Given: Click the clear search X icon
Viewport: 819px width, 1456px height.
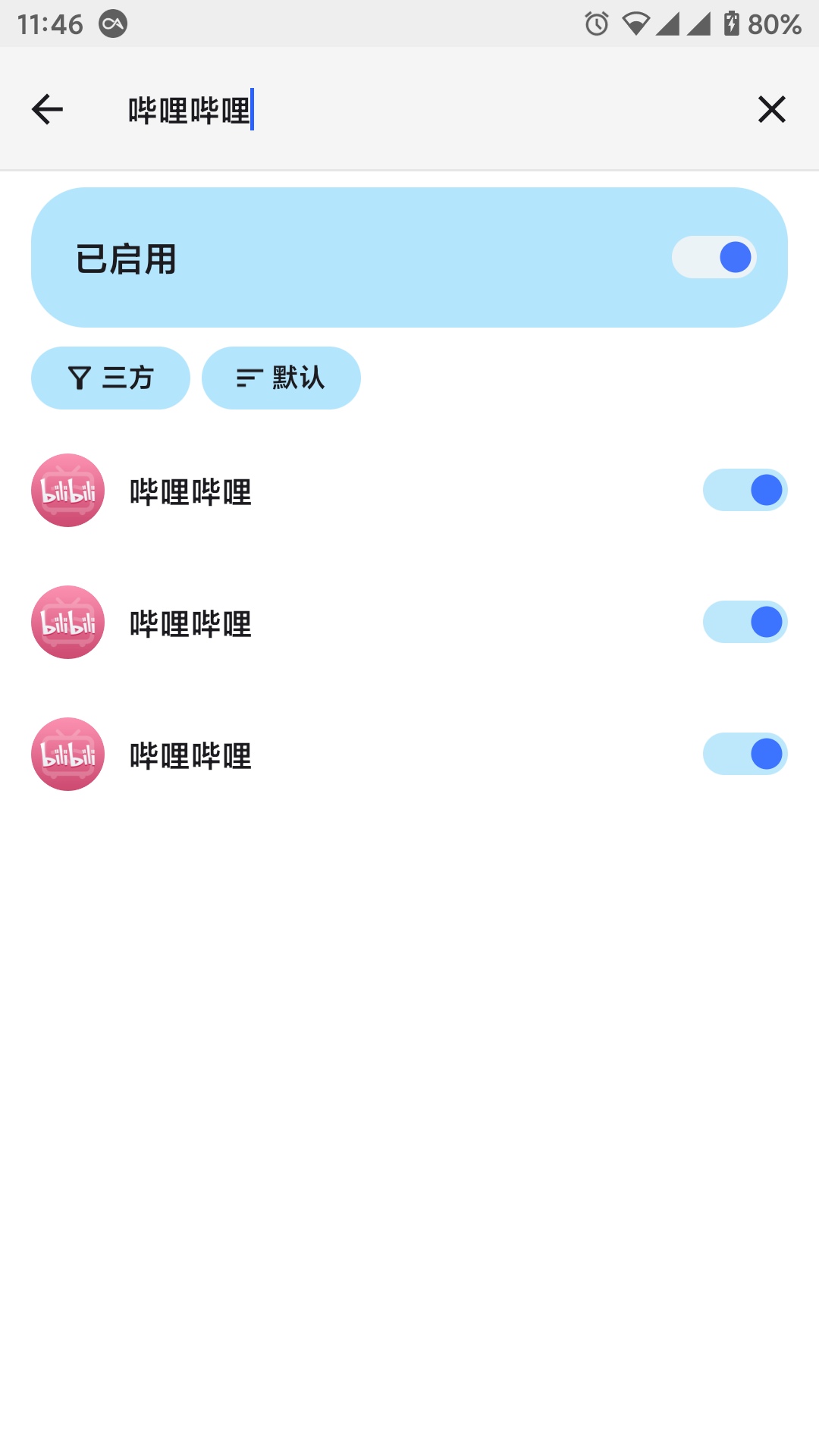Looking at the screenshot, I should (x=771, y=108).
